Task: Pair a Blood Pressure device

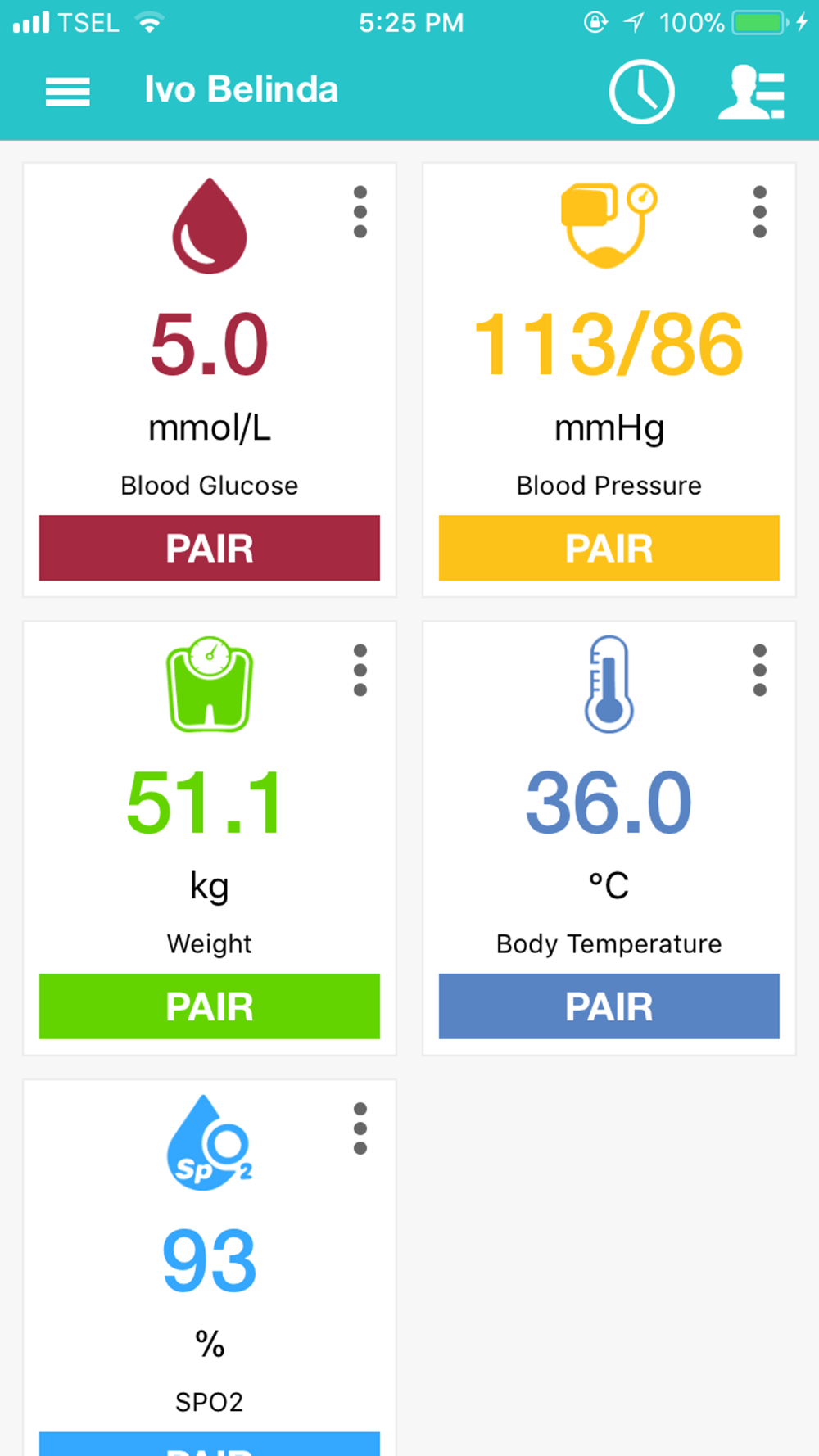Action: tap(609, 548)
